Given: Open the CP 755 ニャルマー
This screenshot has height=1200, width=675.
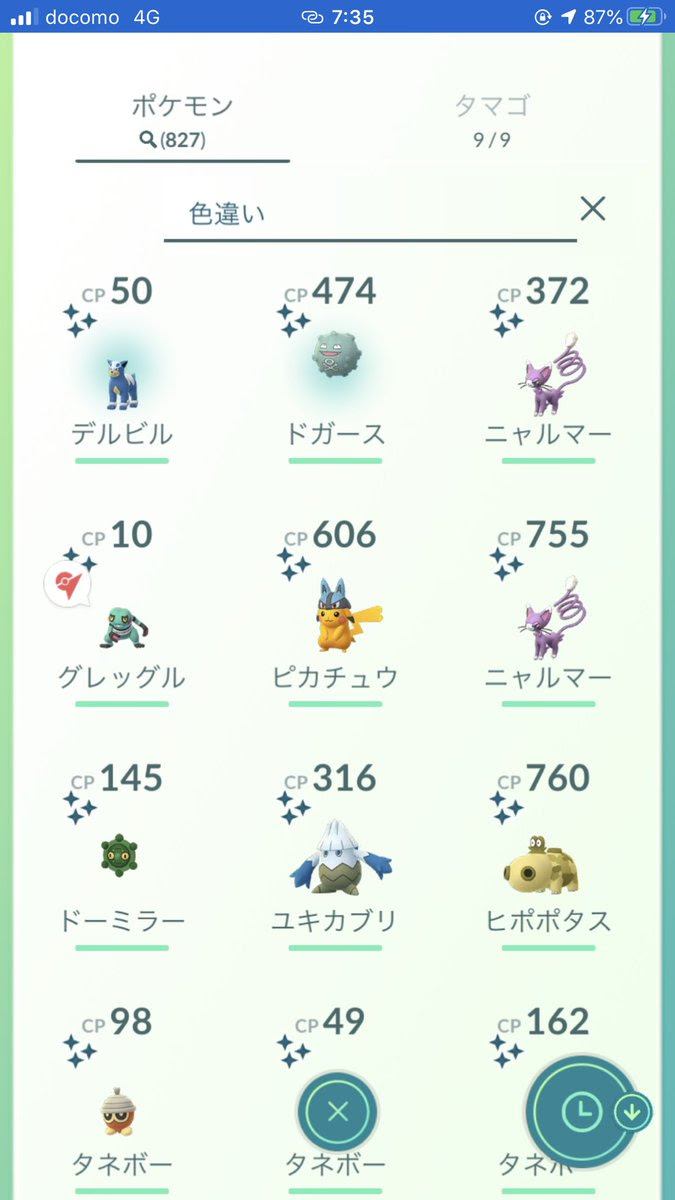Looking at the screenshot, I should pos(548,617).
